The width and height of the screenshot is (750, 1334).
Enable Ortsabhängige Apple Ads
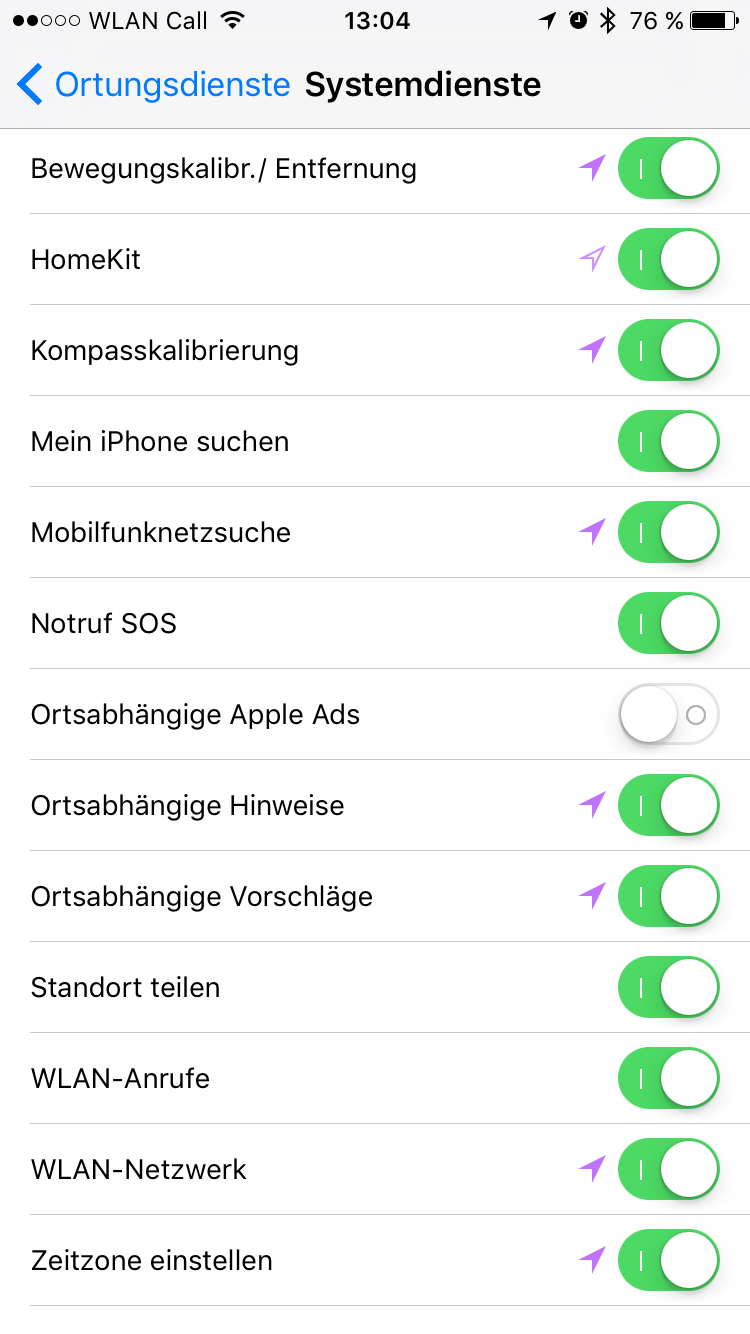click(668, 715)
